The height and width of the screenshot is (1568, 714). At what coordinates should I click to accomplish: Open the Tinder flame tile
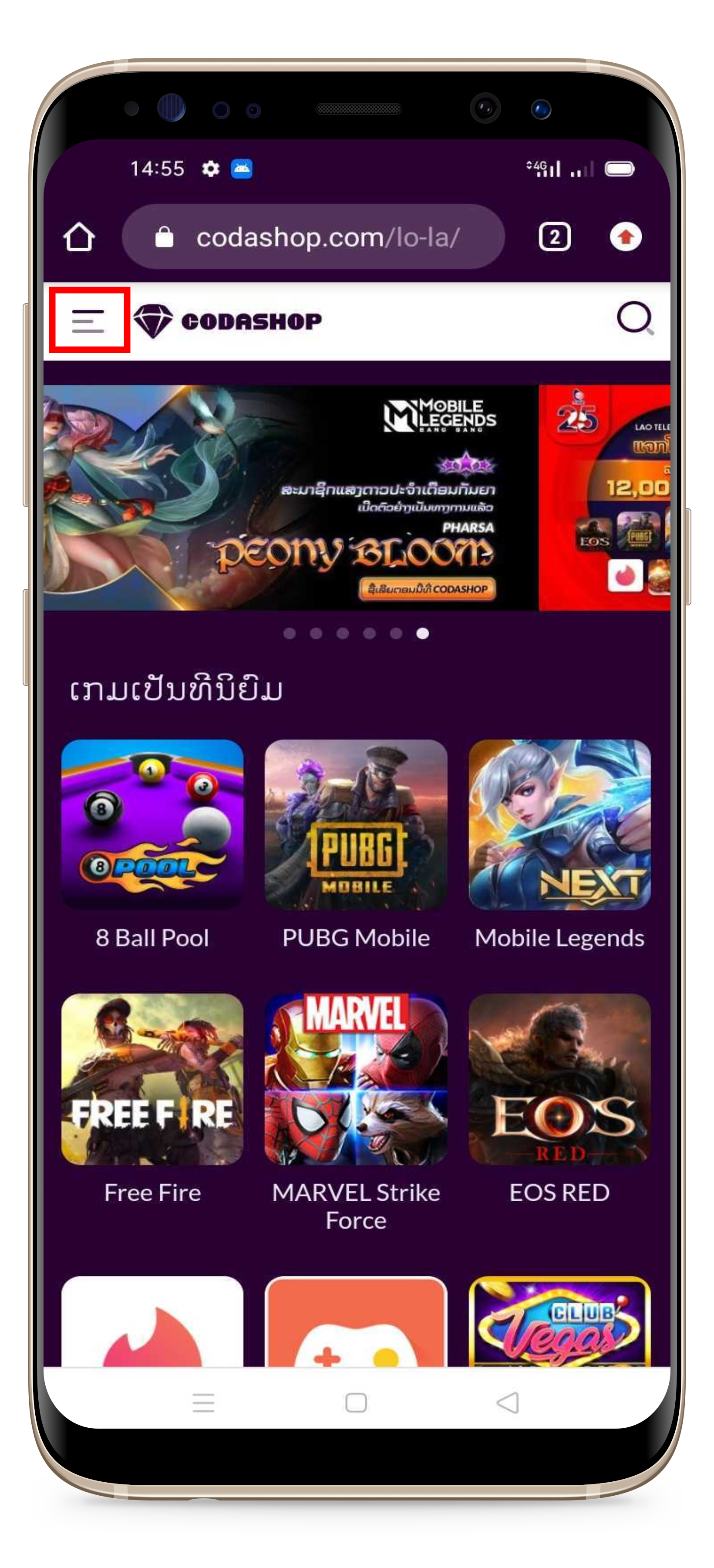152,1322
